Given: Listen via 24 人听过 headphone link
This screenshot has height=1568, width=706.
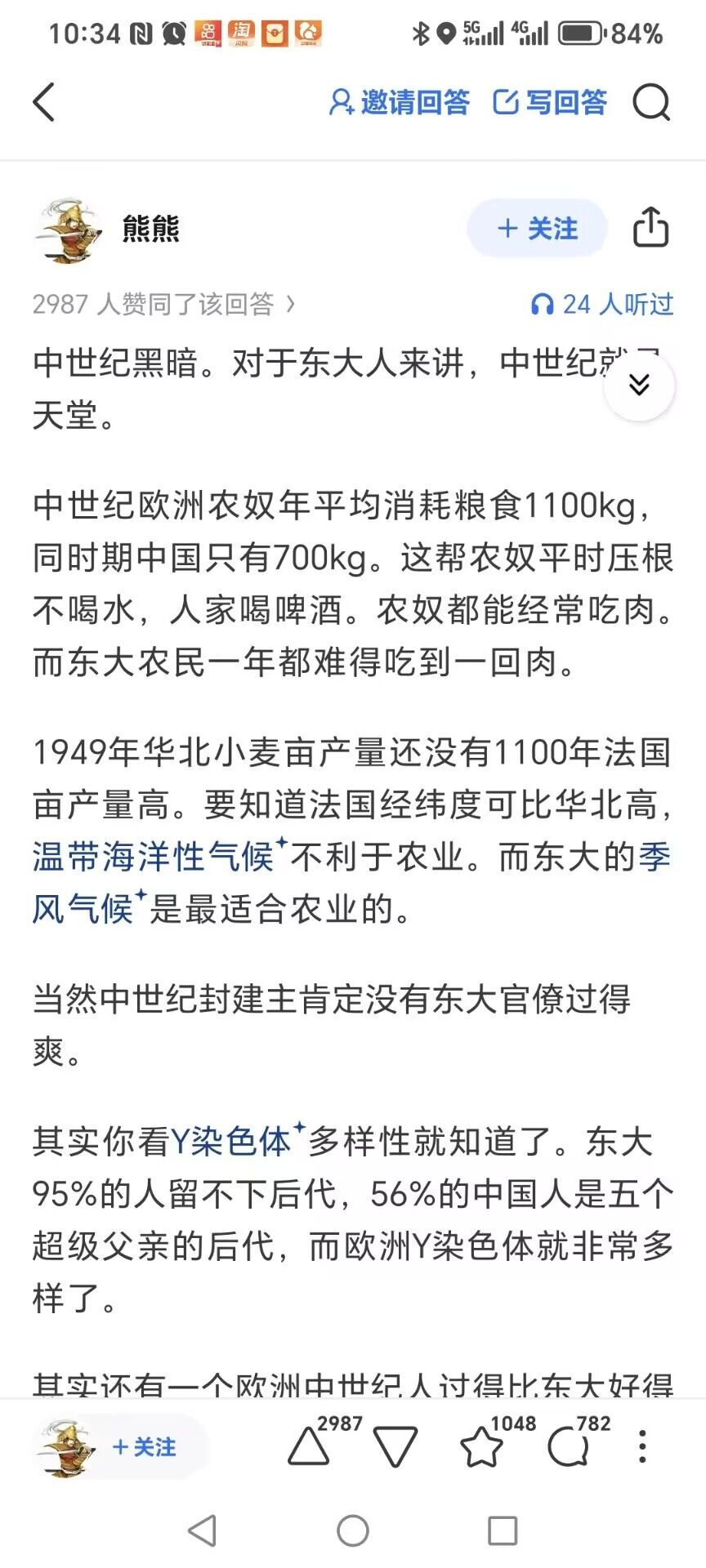Looking at the screenshot, I should pyautogui.click(x=602, y=304).
